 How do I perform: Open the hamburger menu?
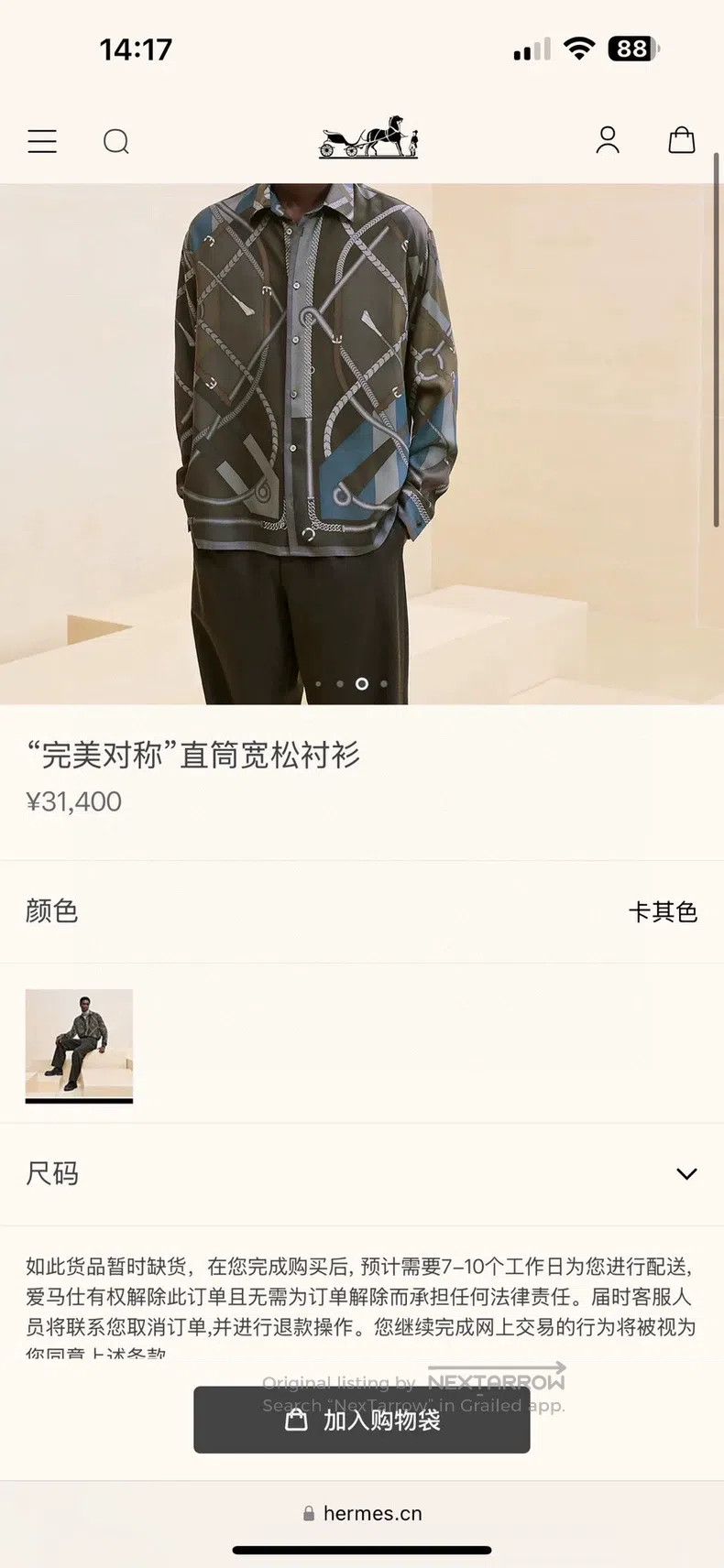pos(42,141)
